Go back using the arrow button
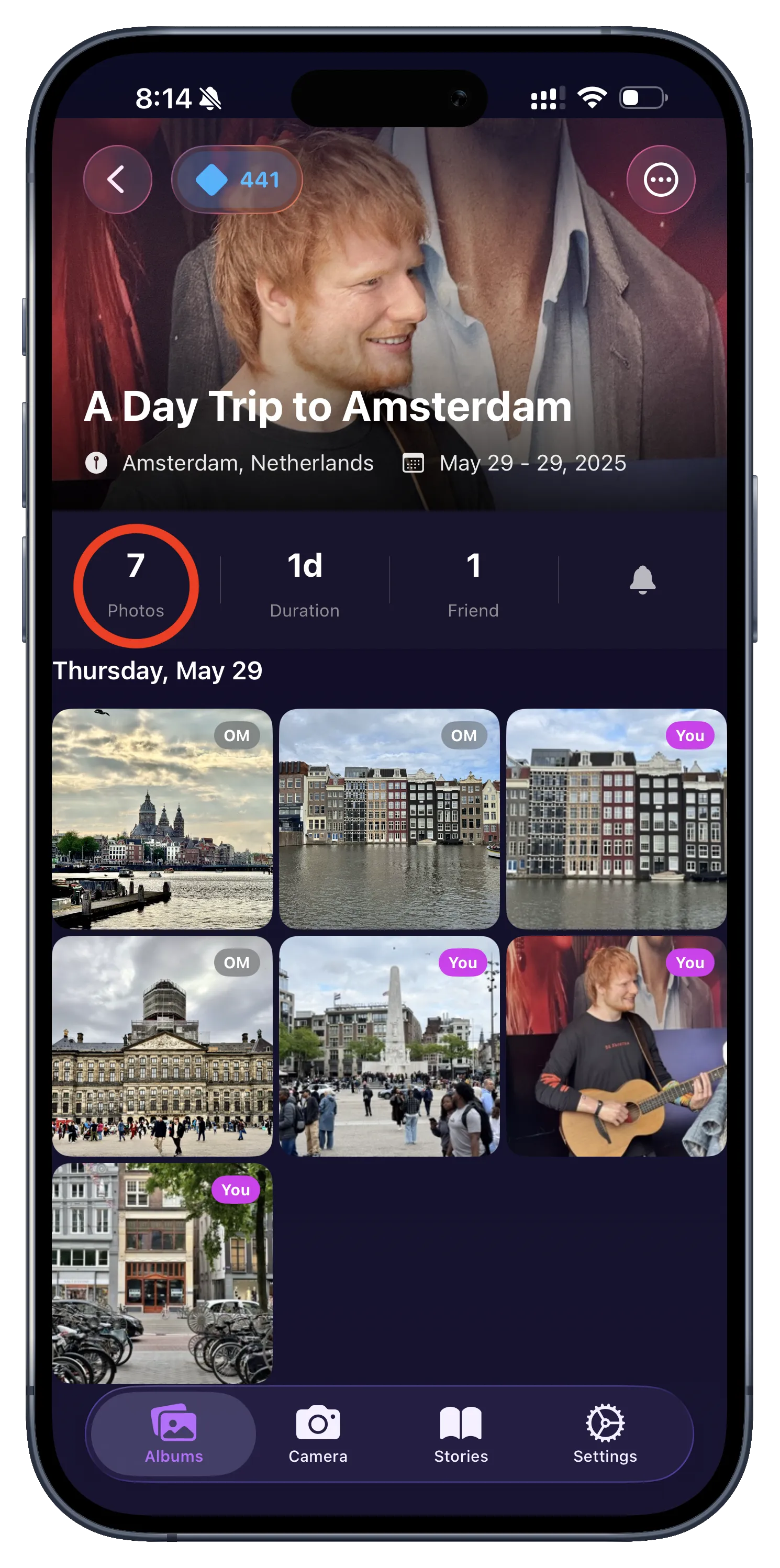This screenshot has height=1568, width=780. tap(117, 180)
